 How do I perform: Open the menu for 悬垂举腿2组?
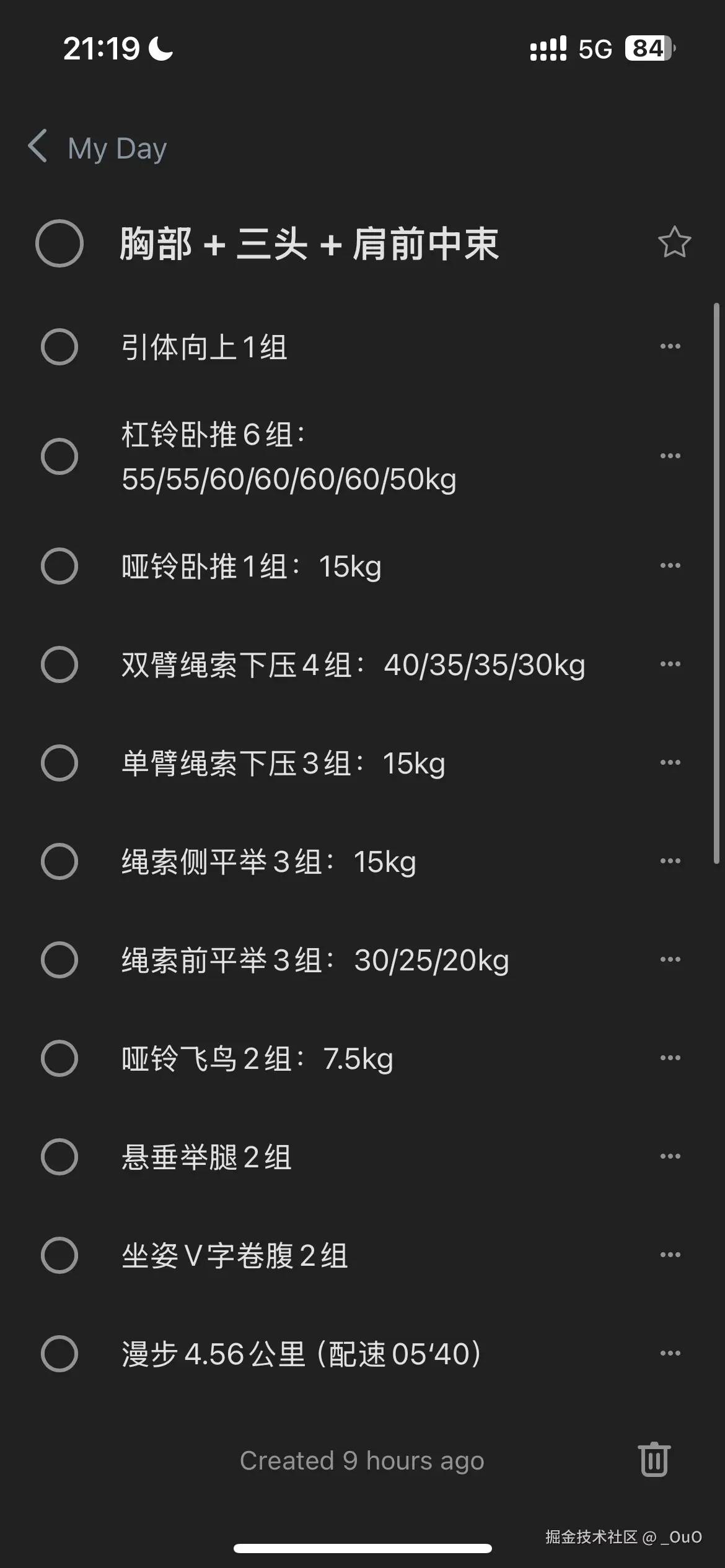click(672, 1155)
